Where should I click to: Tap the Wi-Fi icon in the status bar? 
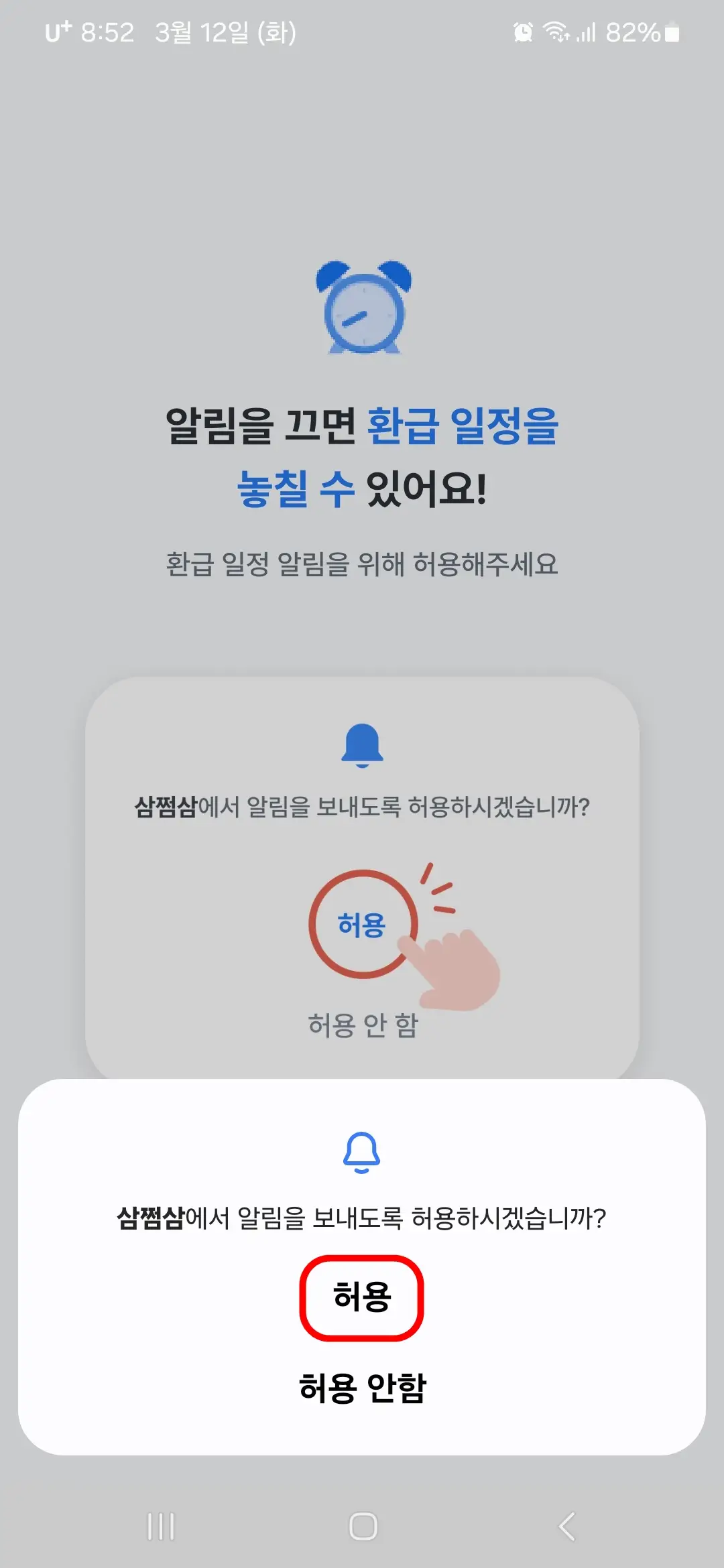(x=558, y=31)
